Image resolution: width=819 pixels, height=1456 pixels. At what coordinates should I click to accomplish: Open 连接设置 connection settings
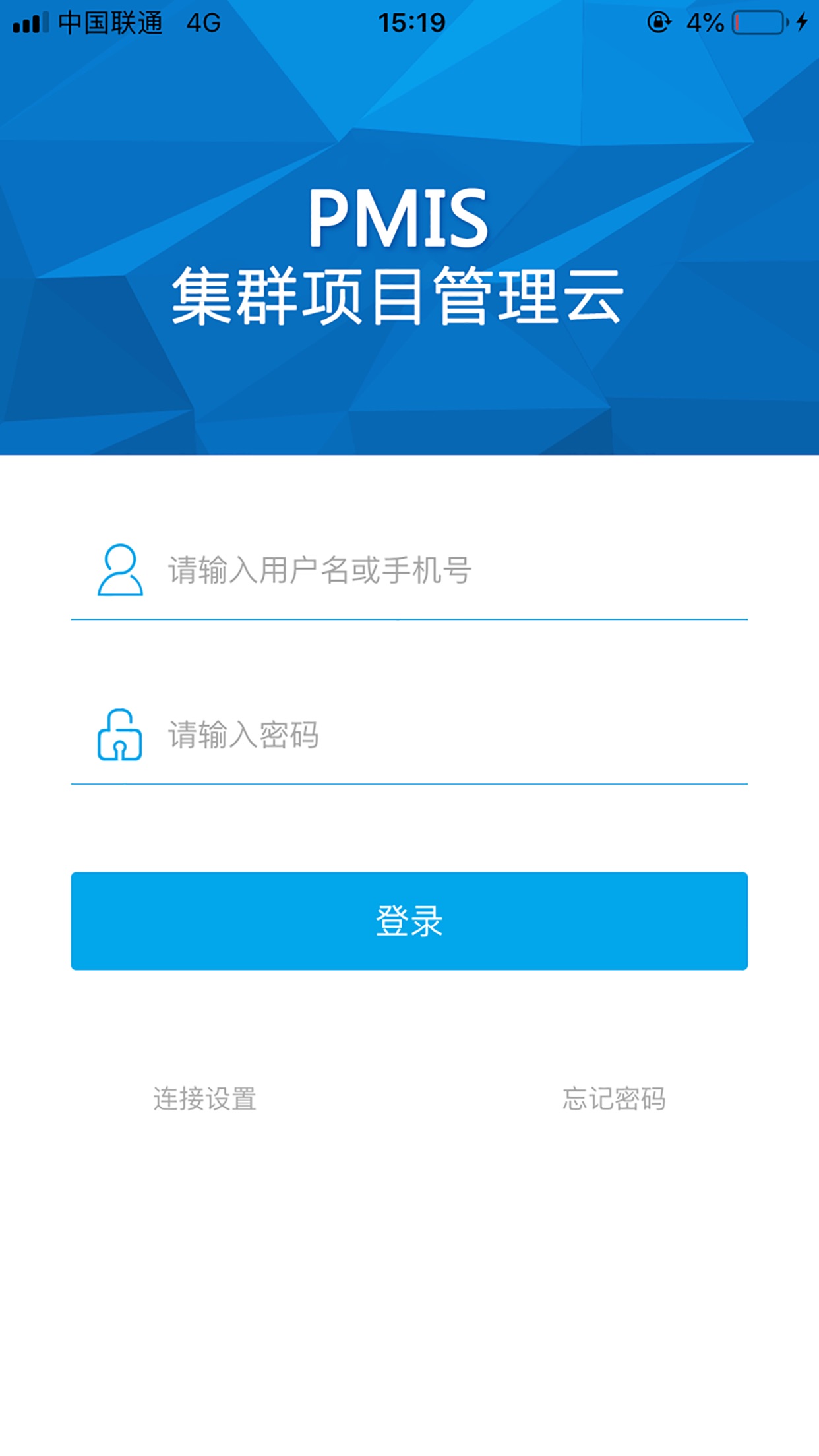pyautogui.click(x=204, y=1099)
